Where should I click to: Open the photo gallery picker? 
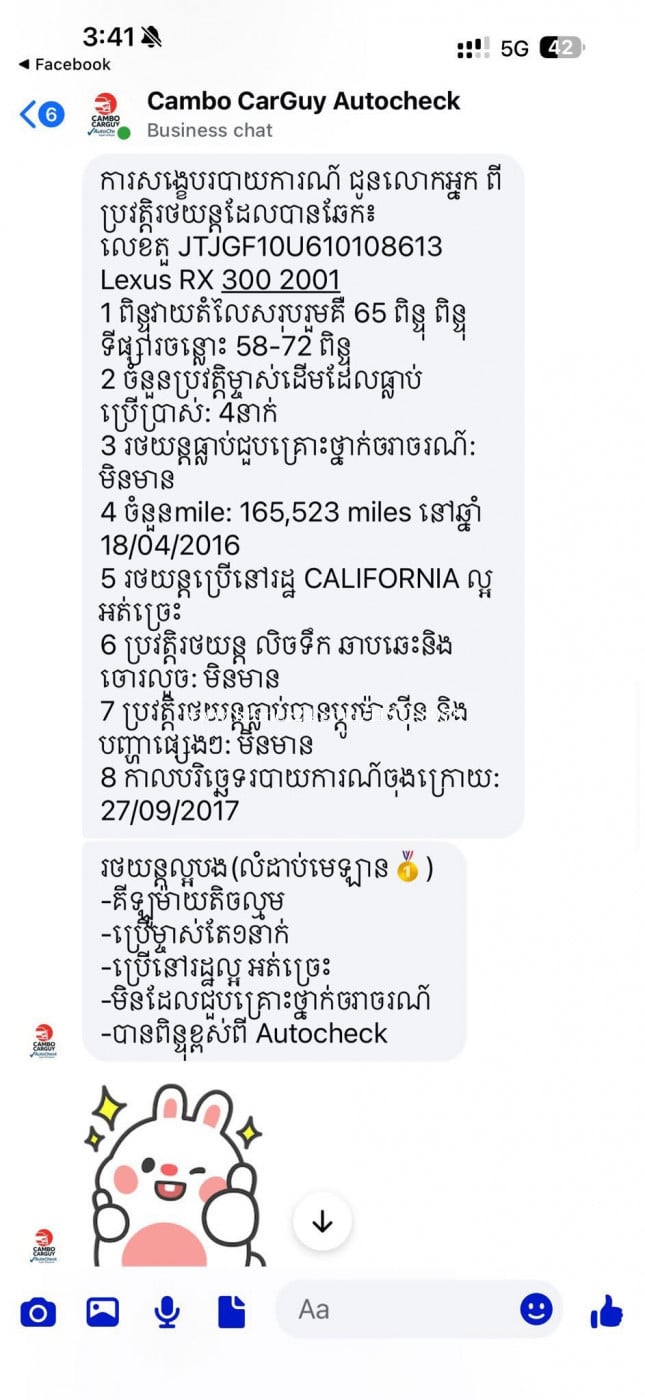[102, 1311]
